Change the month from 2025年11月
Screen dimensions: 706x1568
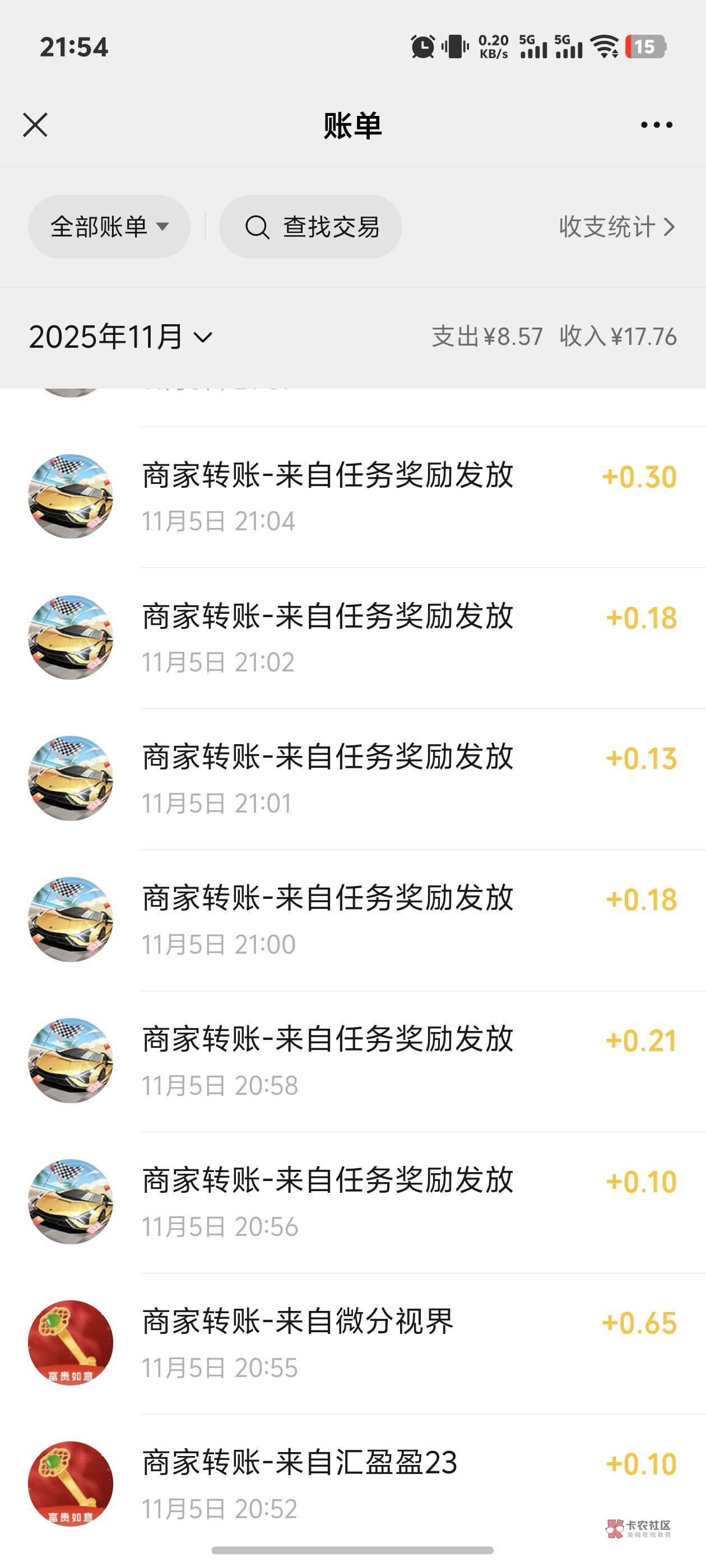pos(120,337)
